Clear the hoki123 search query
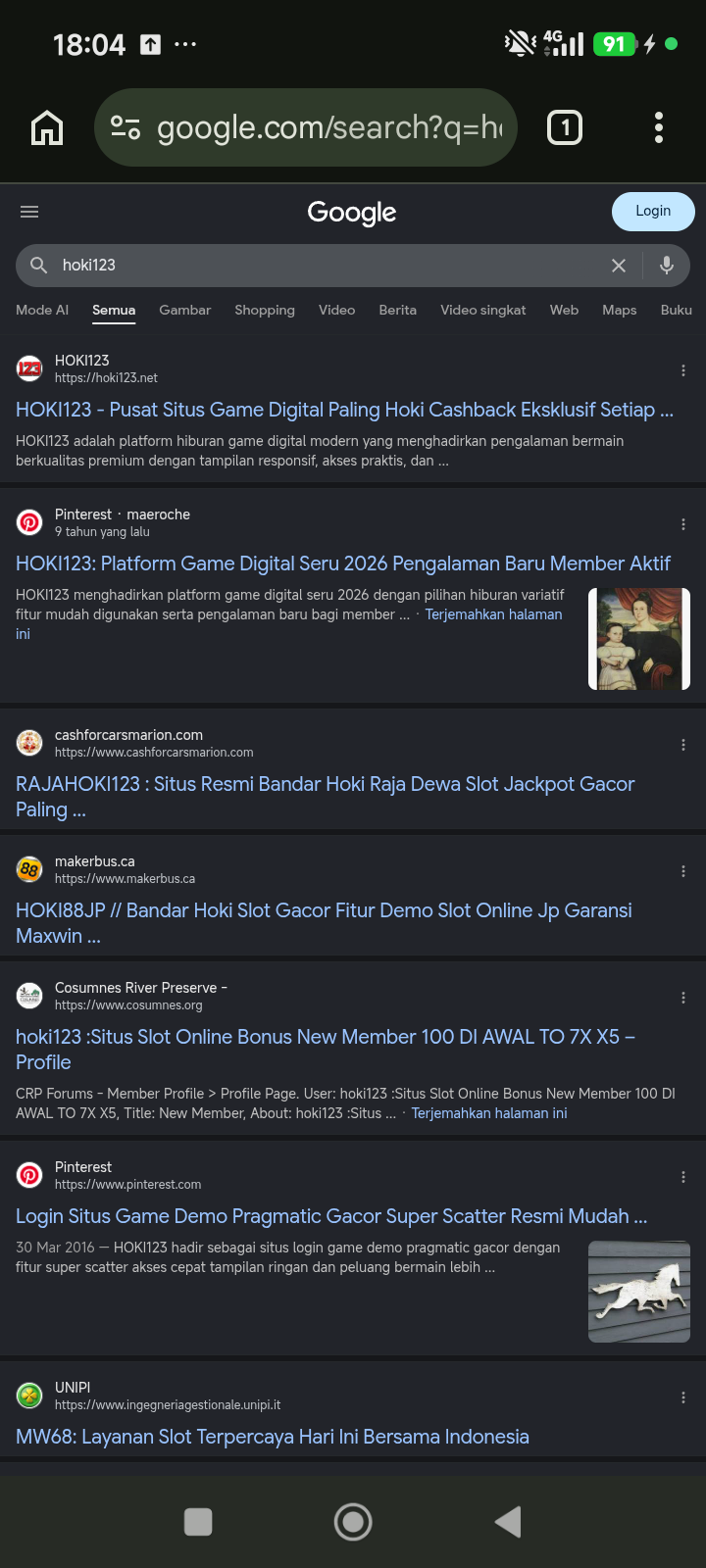Viewport: 706px width, 1568px height. 619,266
